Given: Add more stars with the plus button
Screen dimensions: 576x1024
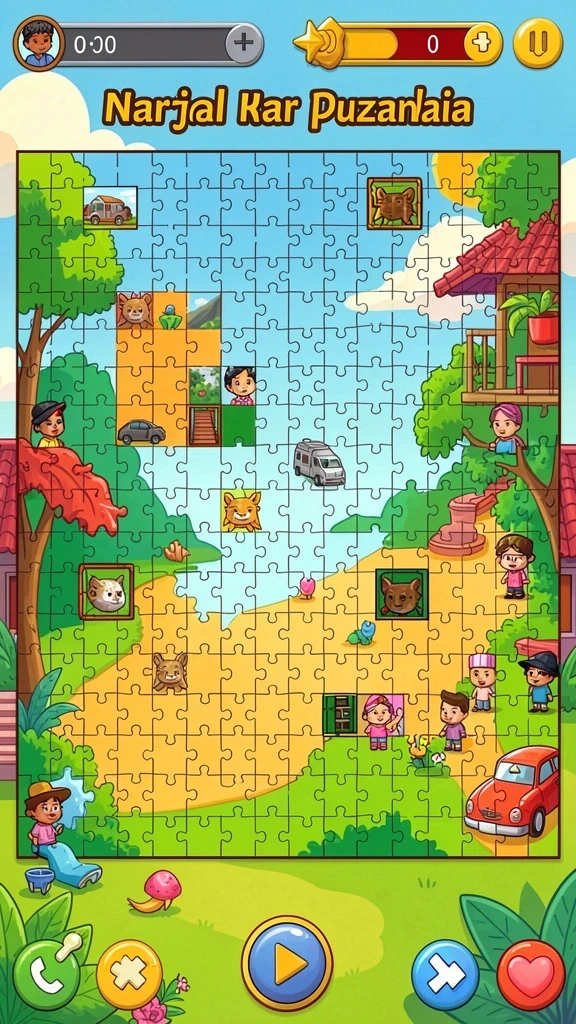Looking at the screenshot, I should [x=483, y=44].
